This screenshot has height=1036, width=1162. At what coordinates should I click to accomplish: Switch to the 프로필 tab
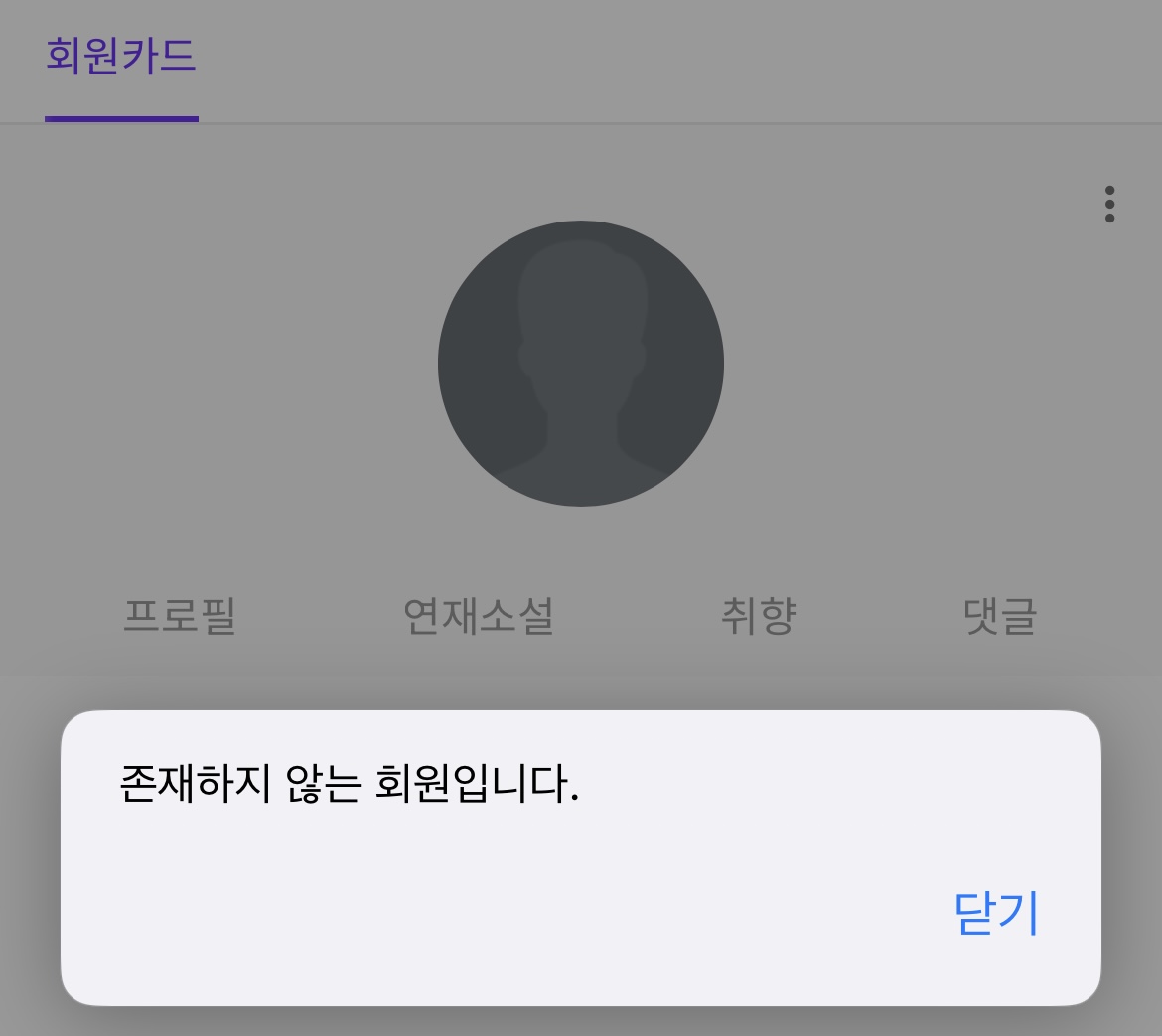click(x=180, y=616)
